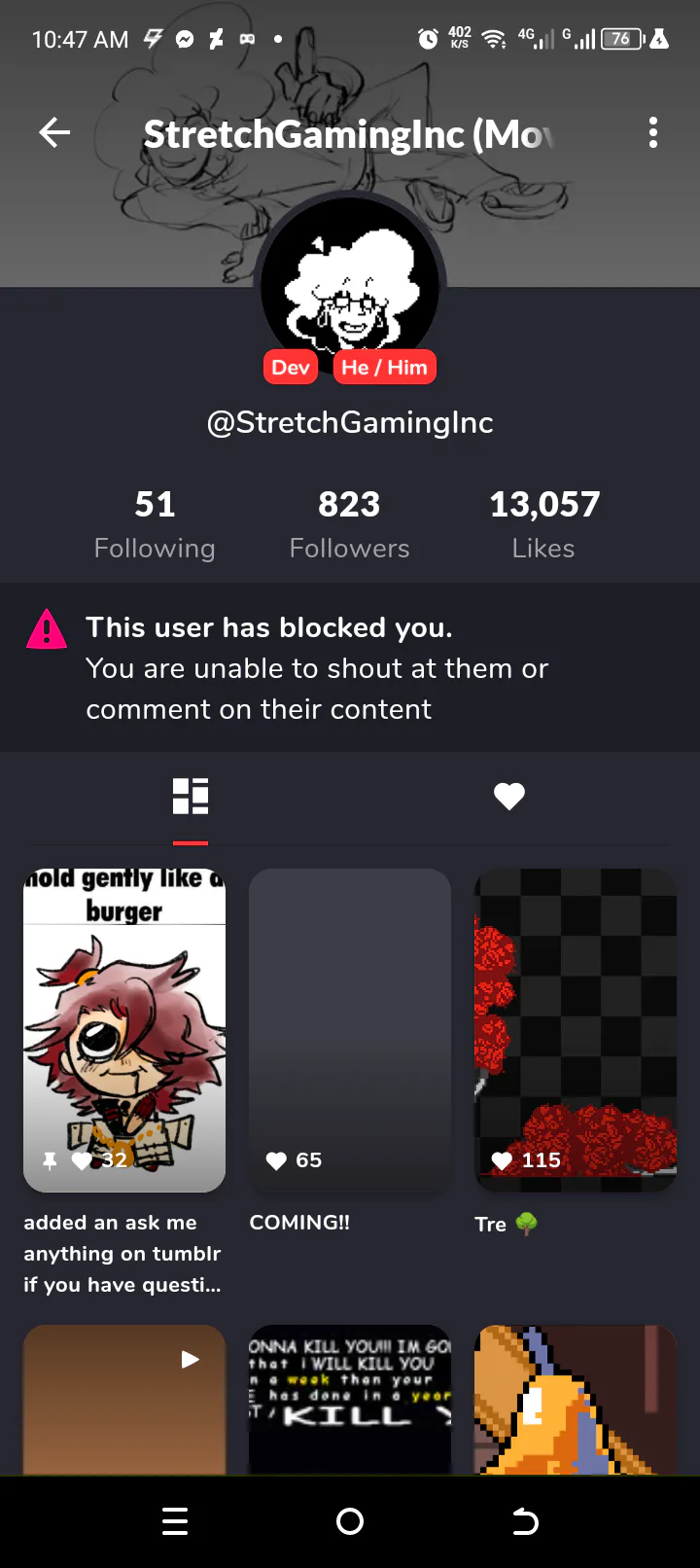Open the 51 Following list

point(155,523)
